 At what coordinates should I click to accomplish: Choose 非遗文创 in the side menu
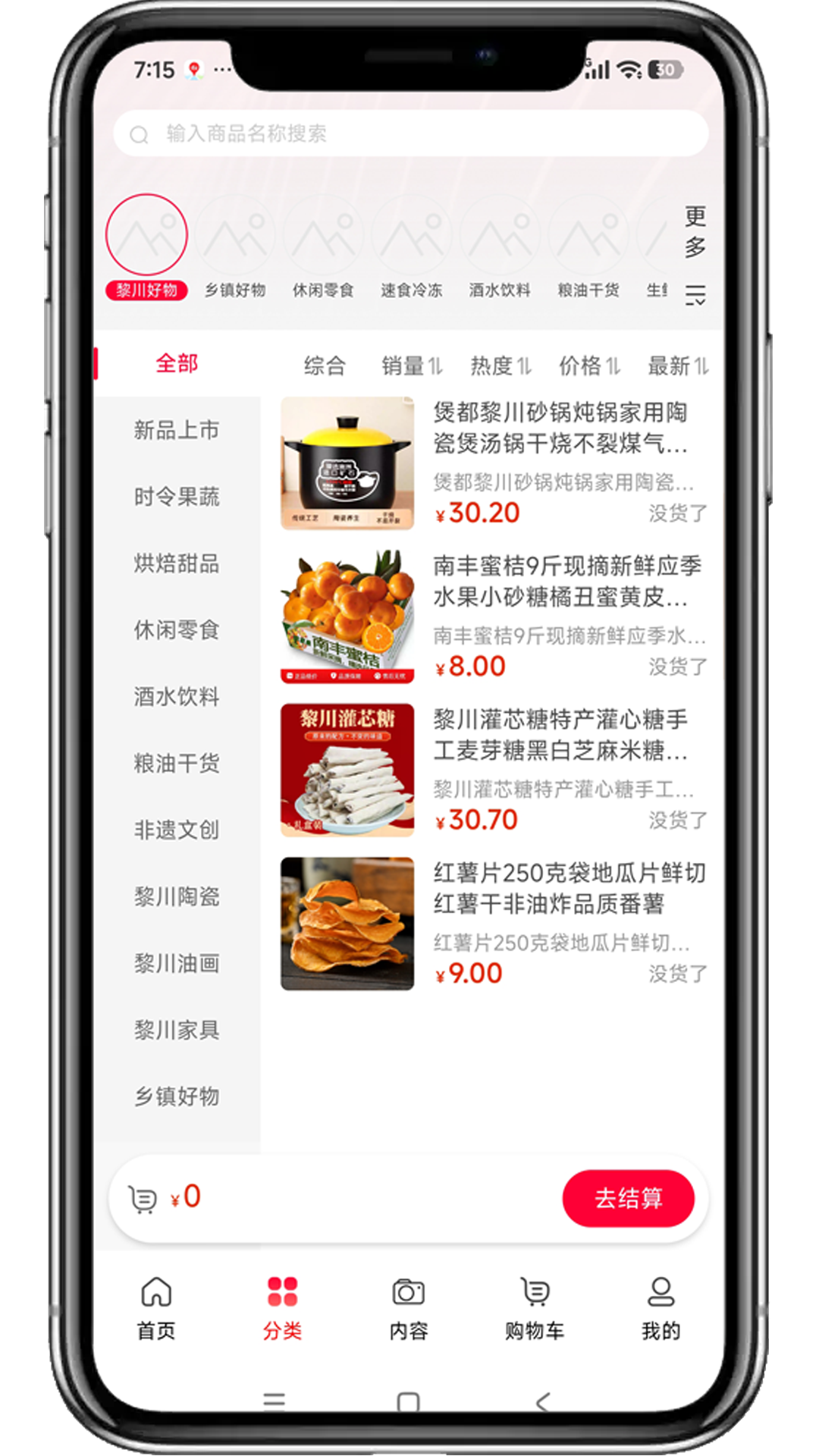tap(177, 830)
